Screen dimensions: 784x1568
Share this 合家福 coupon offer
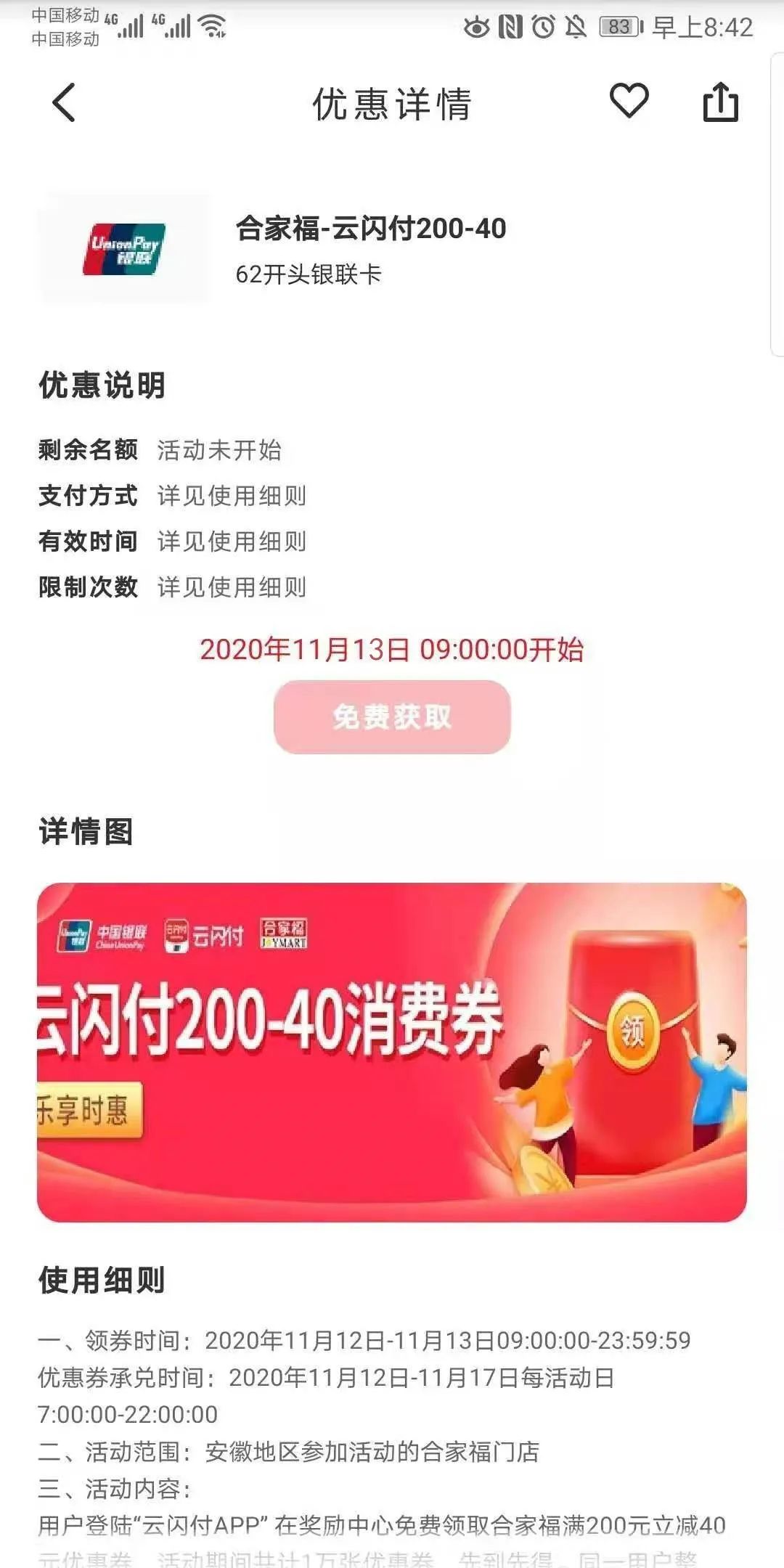coord(721,102)
